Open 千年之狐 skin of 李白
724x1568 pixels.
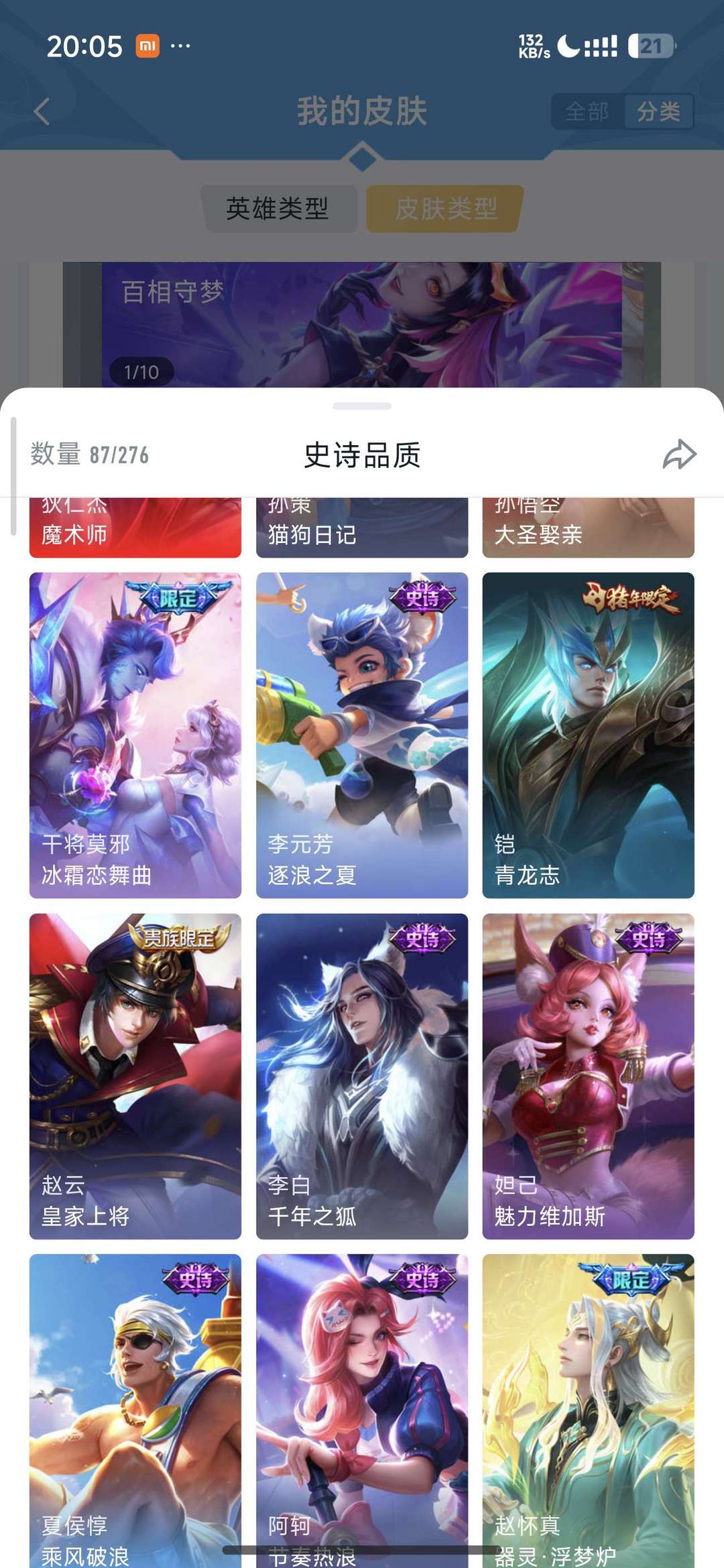(362, 1073)
